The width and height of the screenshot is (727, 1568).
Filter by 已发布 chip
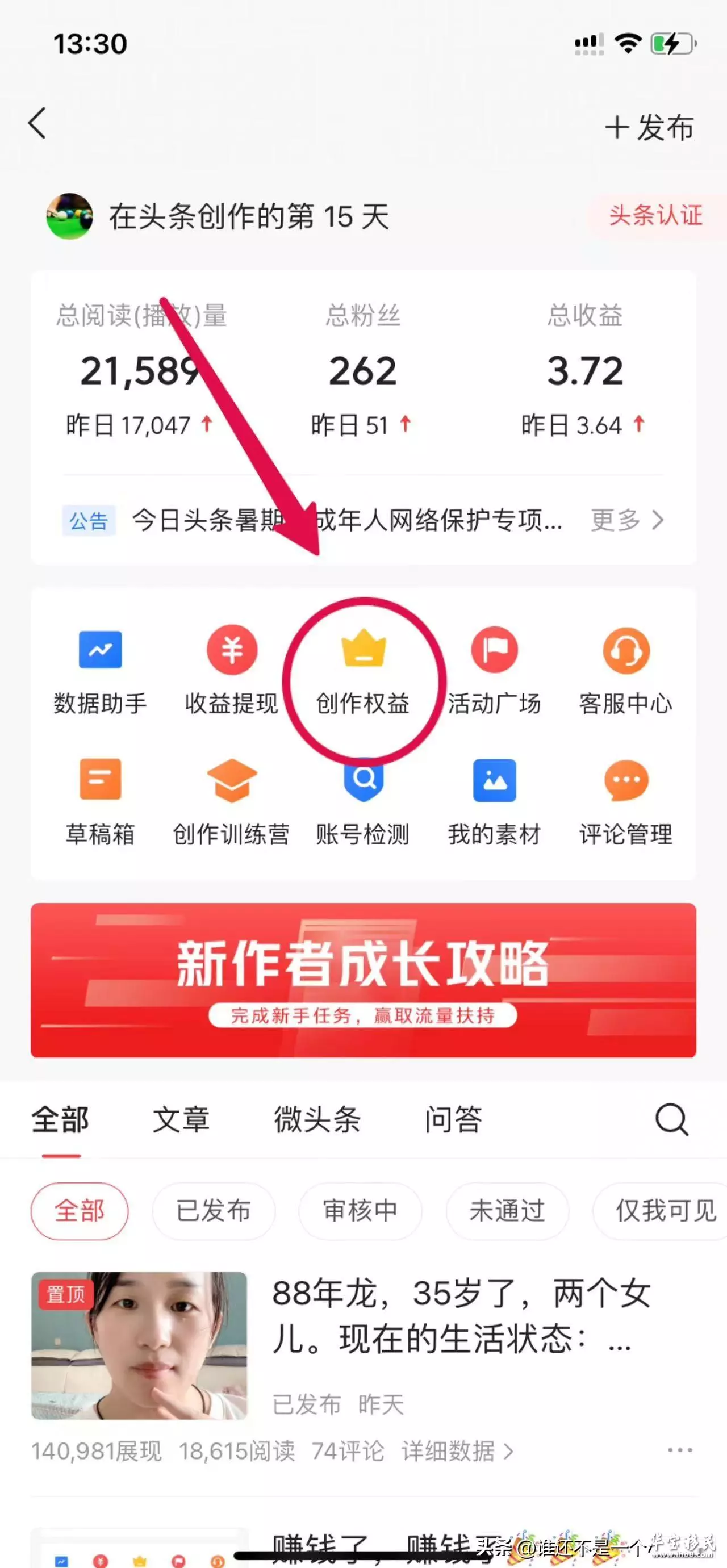(214, 1211)
